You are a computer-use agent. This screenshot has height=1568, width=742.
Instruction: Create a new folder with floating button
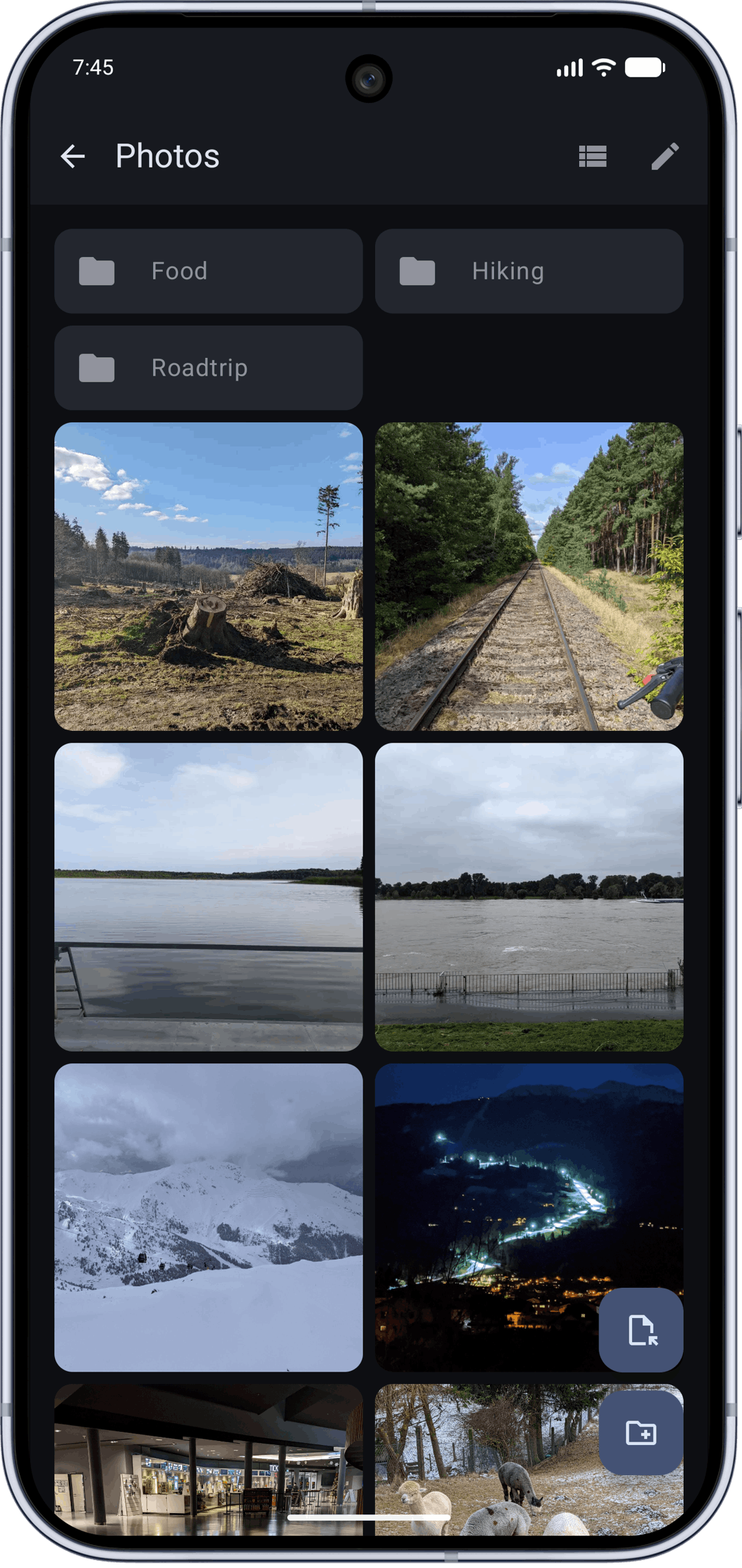[x=641, y=1433]
